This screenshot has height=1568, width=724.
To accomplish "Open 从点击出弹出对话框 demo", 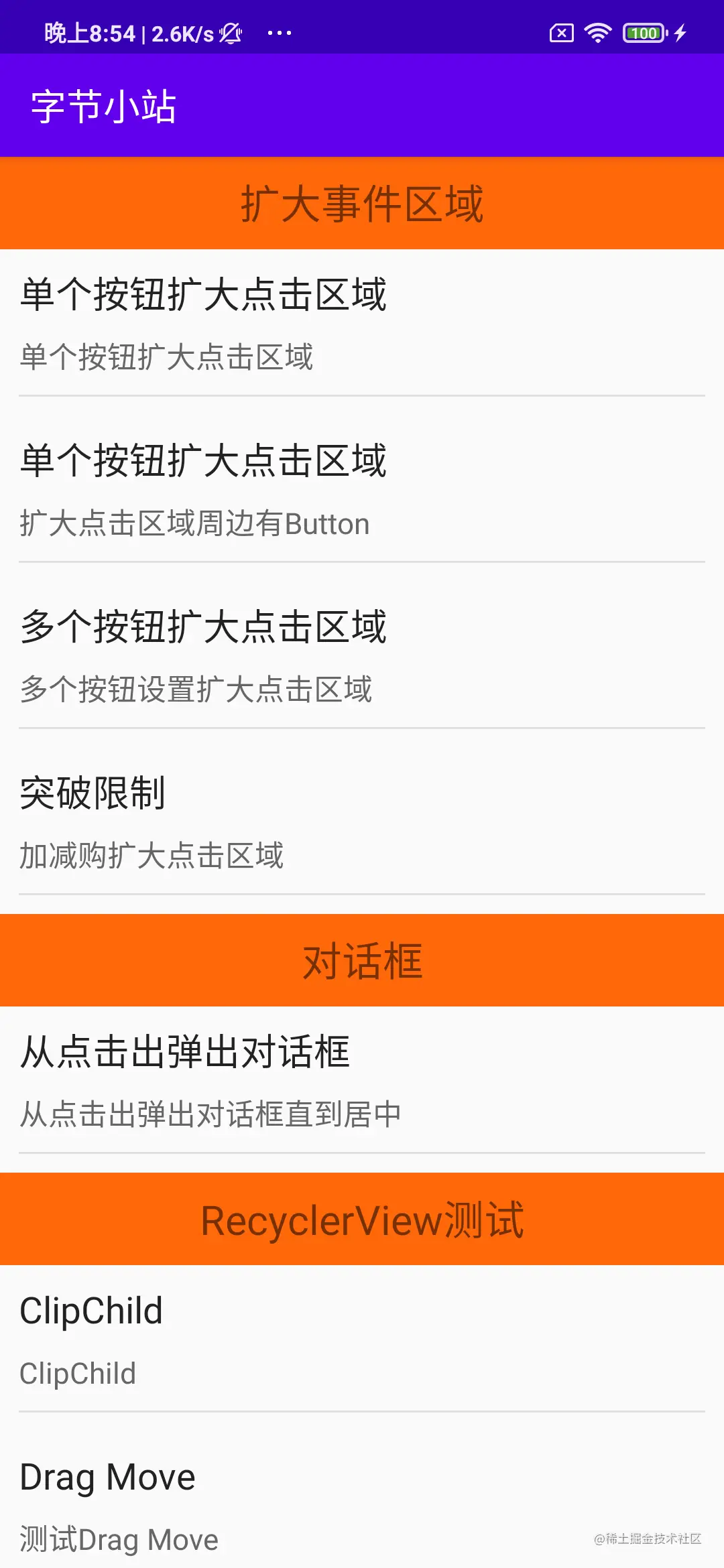I will [x=362, y=1080].
